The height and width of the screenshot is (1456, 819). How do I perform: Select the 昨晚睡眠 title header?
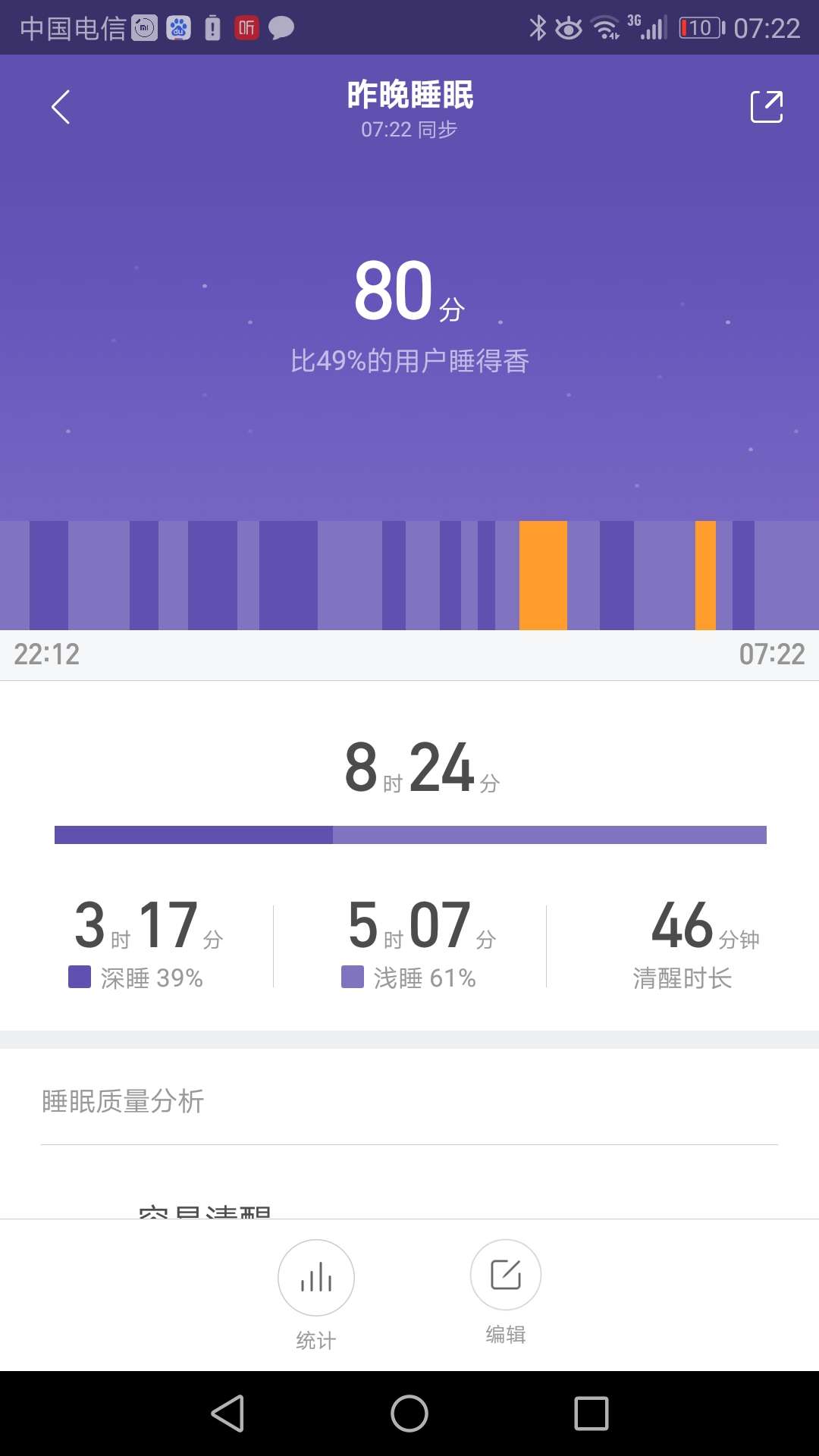click(x=409, y=95)
